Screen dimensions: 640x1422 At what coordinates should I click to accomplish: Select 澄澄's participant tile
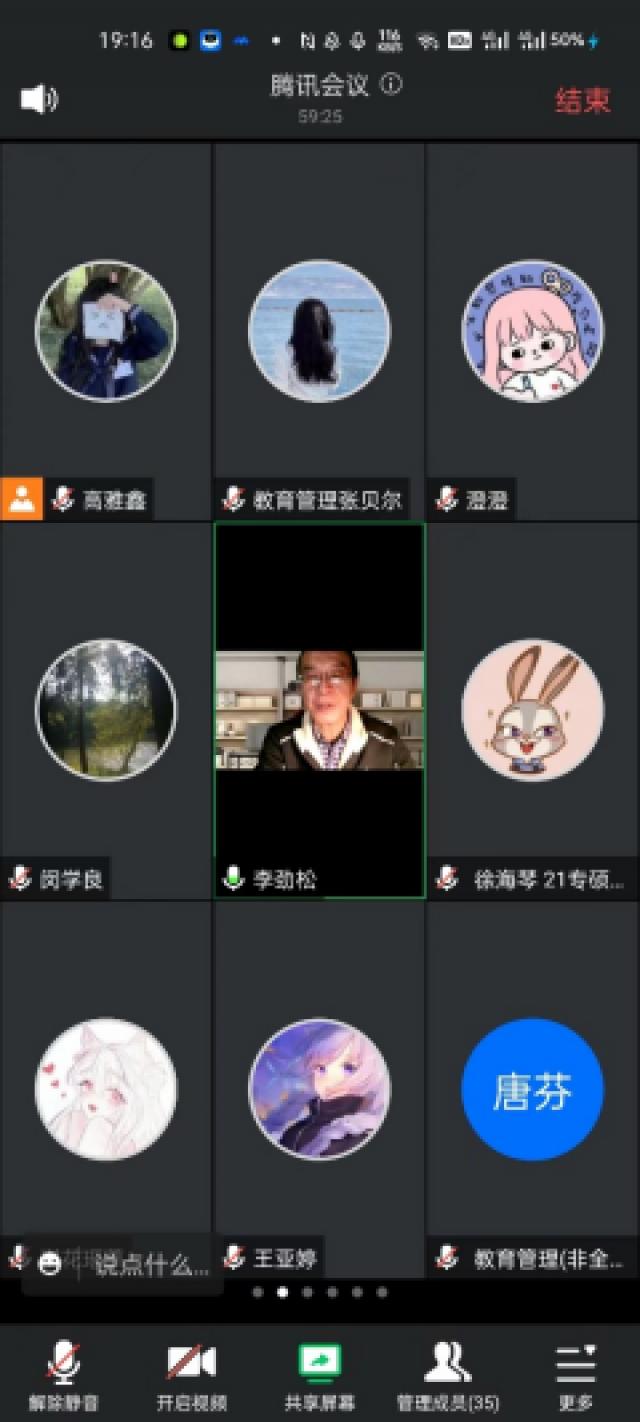pos(532,331)
